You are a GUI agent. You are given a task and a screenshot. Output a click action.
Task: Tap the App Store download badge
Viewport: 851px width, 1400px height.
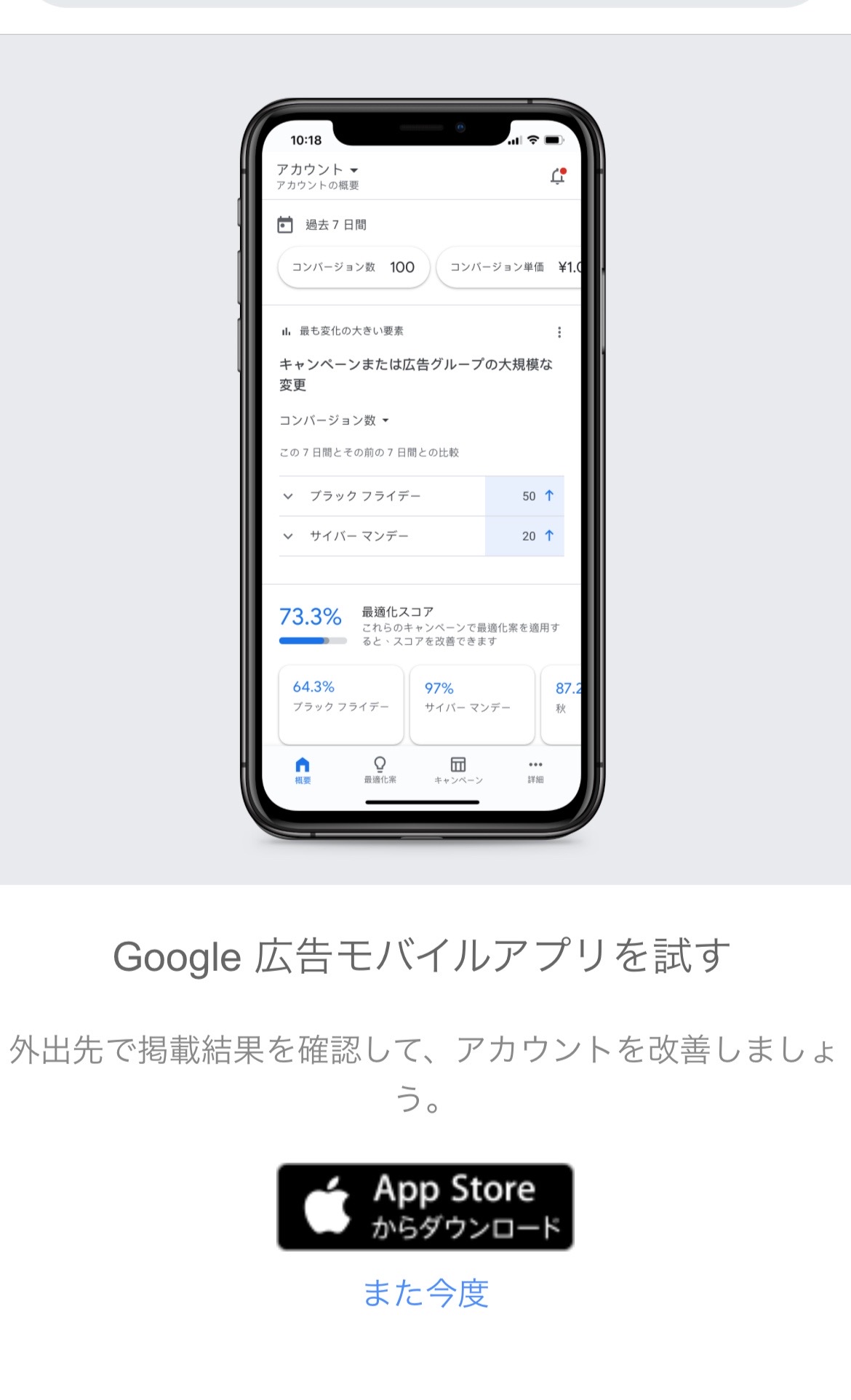click(x=425, y=1207)
